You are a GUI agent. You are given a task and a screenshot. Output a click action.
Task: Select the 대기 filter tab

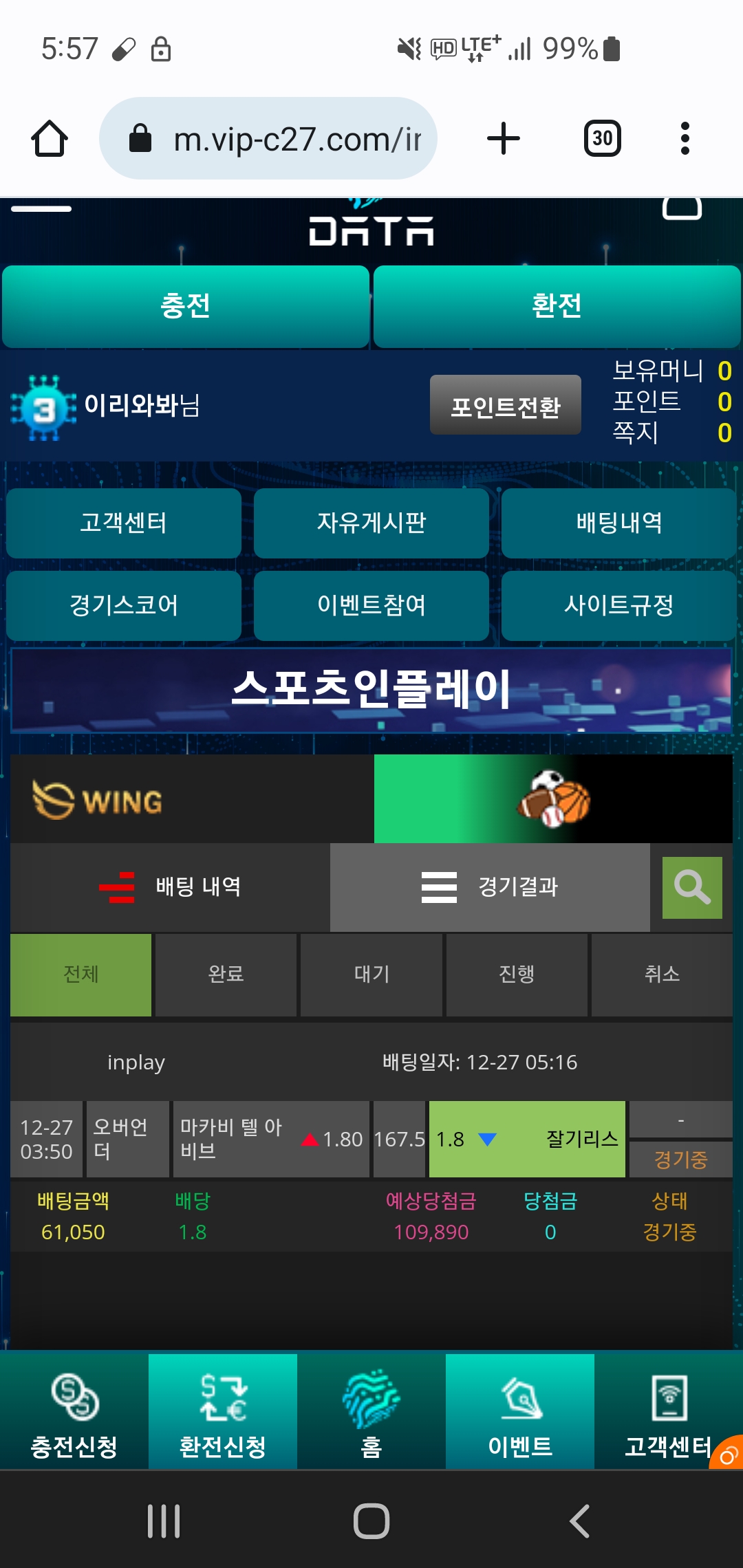[x=371, y=974]
